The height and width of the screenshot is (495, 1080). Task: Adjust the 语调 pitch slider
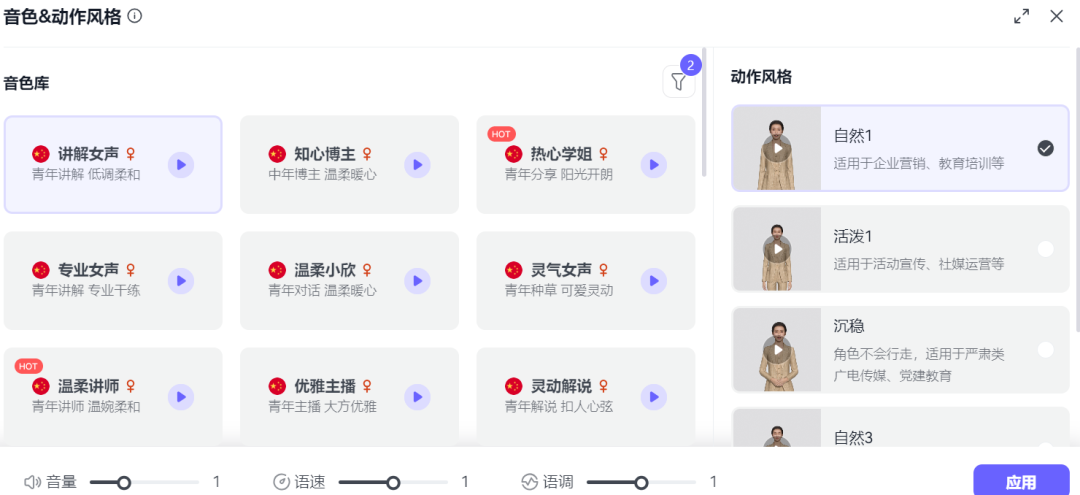tap(641, 482)
